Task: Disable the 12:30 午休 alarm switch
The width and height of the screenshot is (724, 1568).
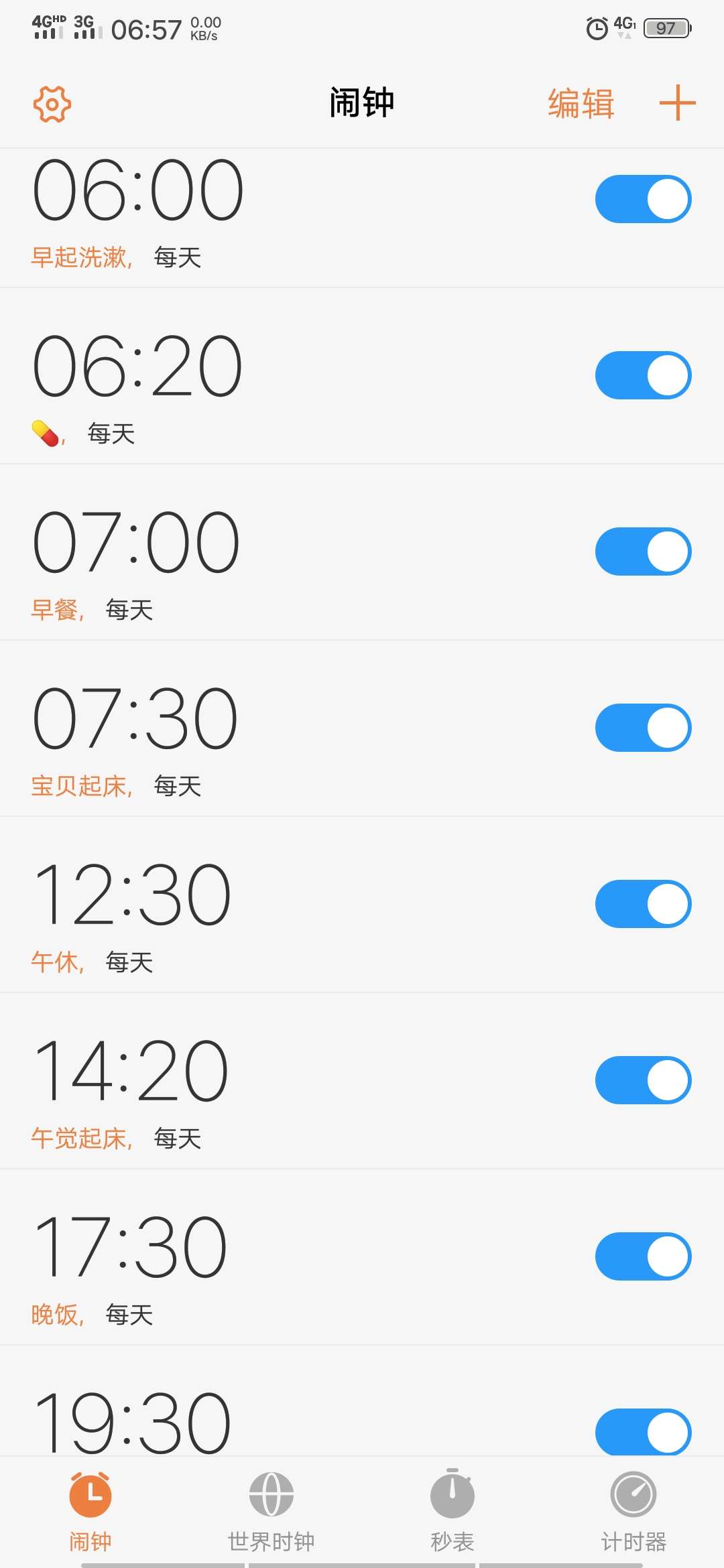Action: 642,903
